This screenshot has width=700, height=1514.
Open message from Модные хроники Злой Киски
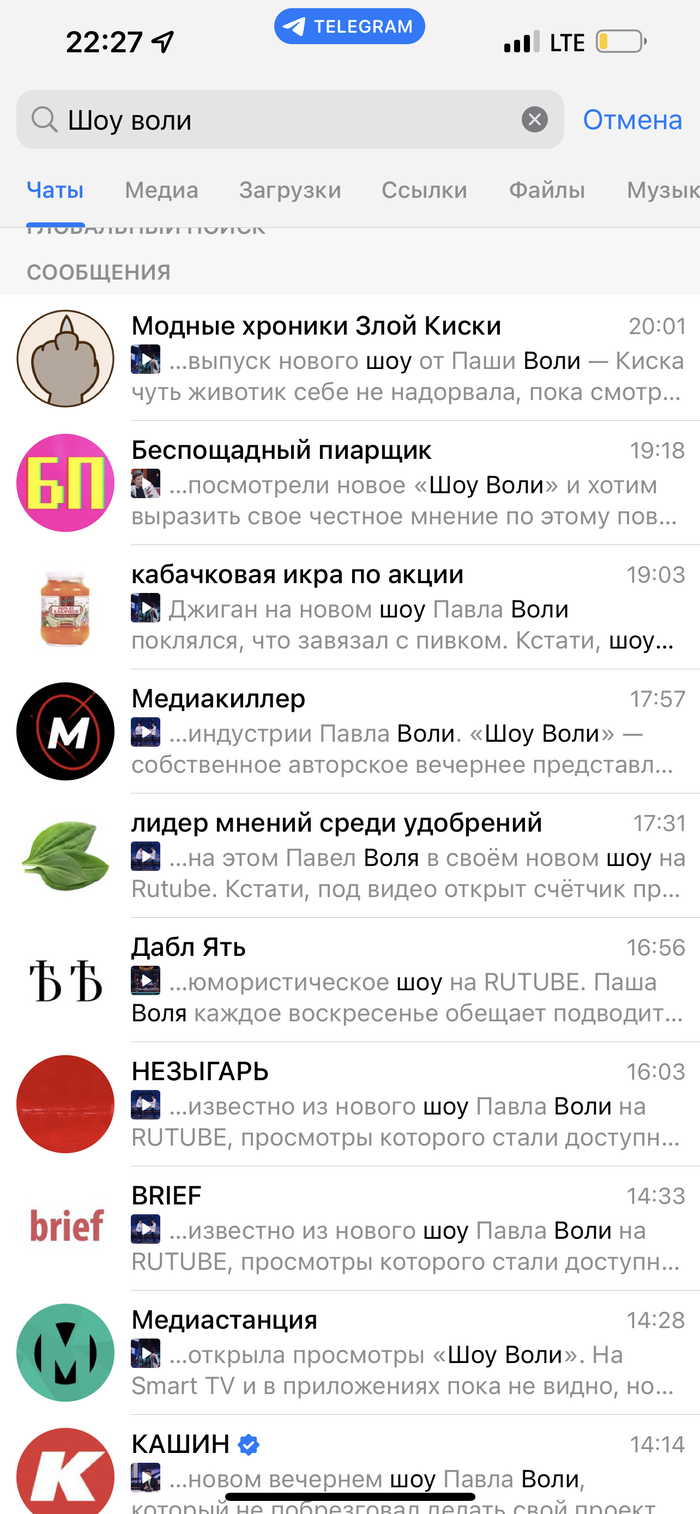(x=400, y=359)
